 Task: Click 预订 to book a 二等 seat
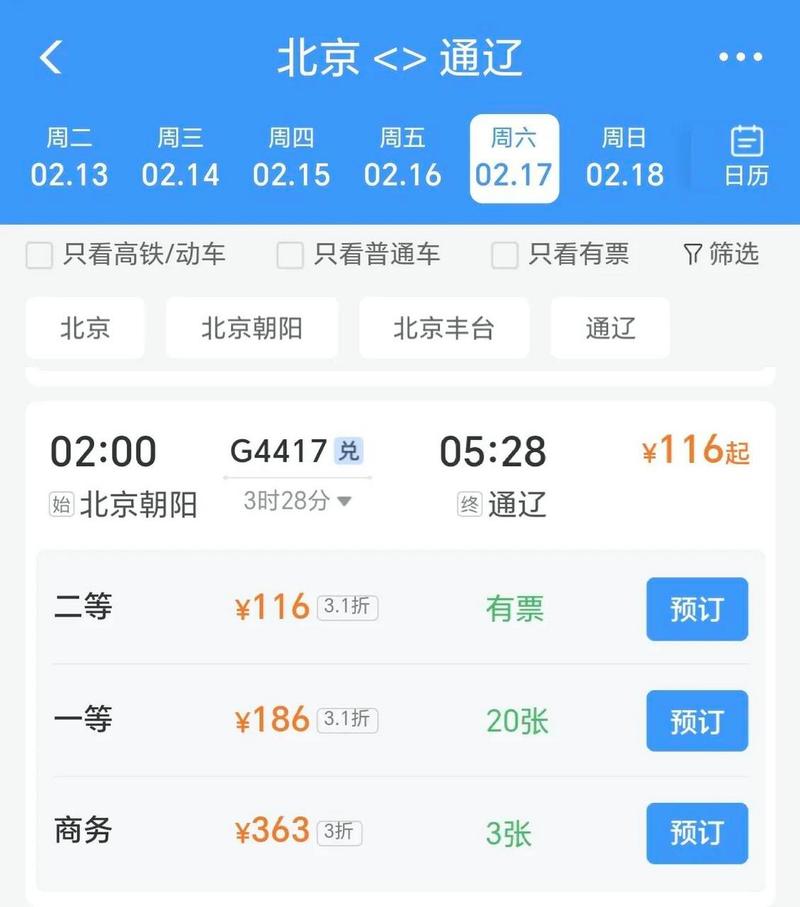(x=696, y=609)
